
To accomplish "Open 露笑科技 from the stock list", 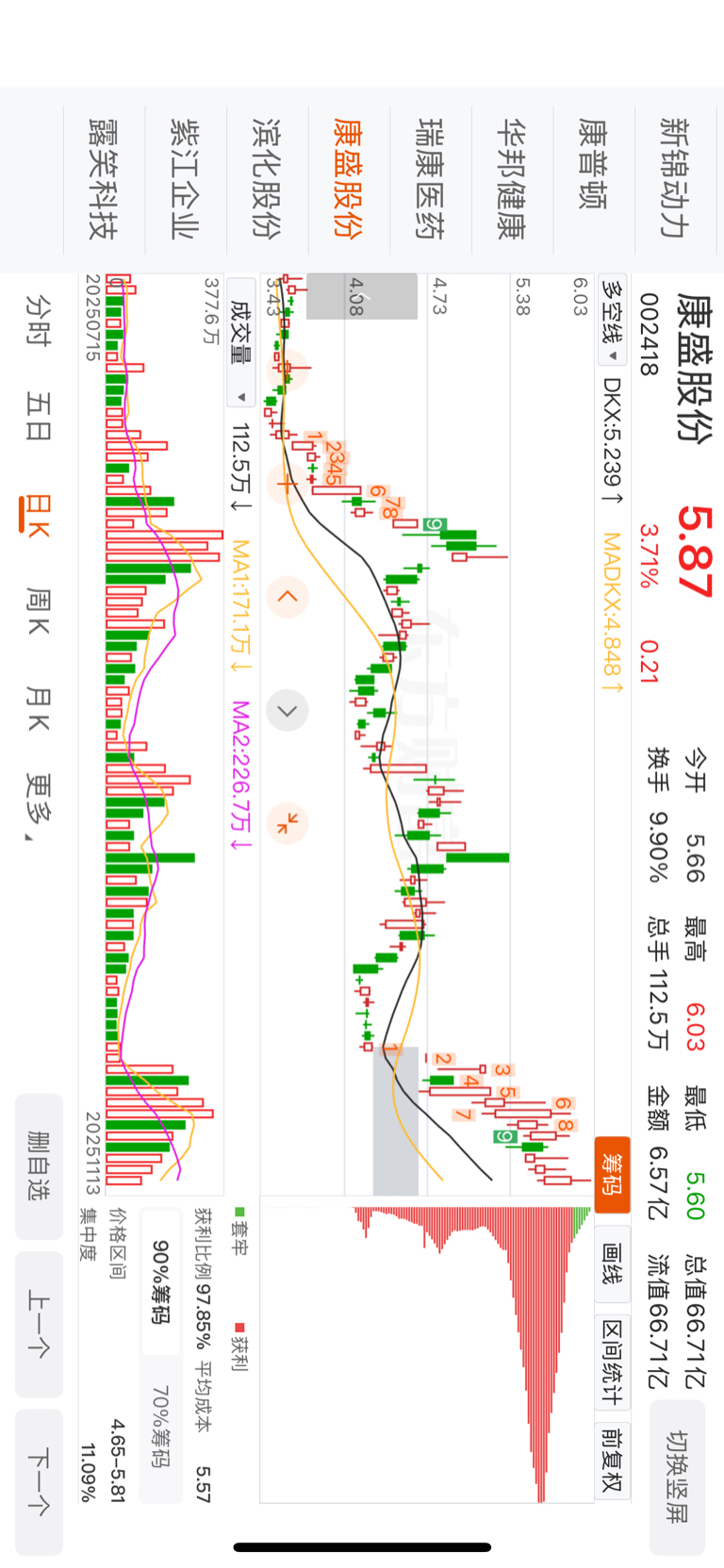I will pos(104,179).
